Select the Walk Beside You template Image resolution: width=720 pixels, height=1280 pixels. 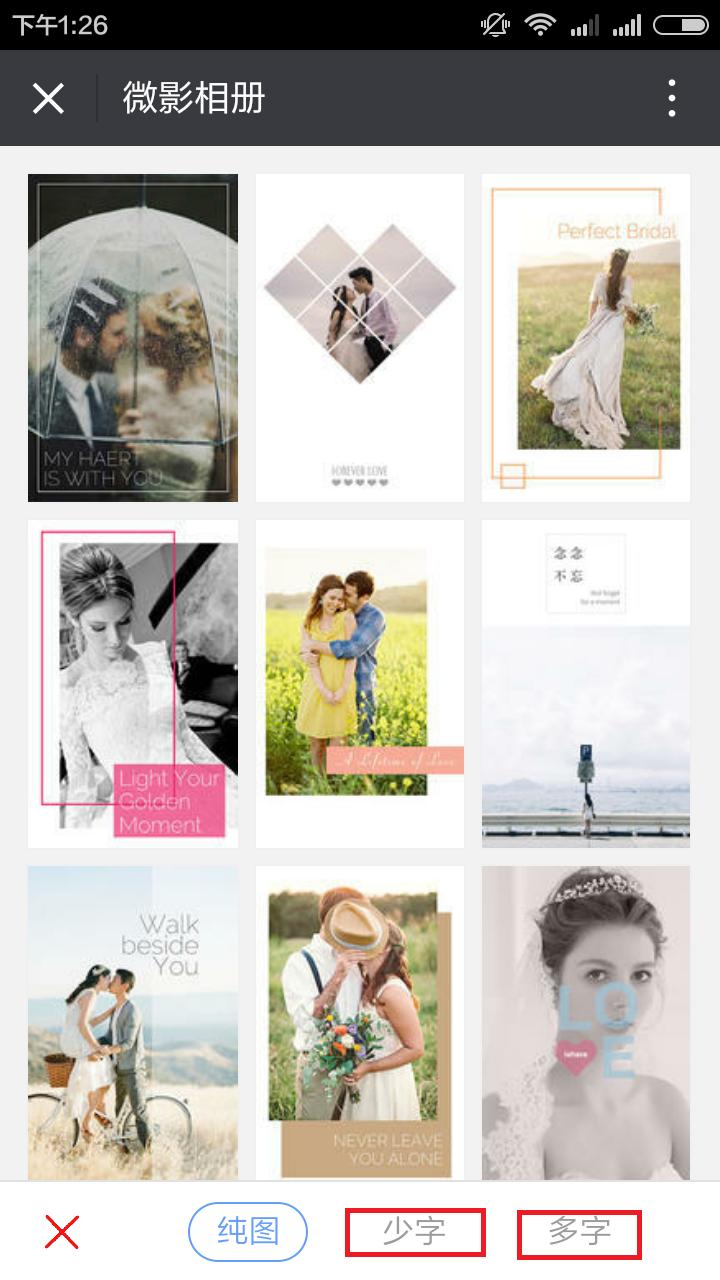(133, 1022)
